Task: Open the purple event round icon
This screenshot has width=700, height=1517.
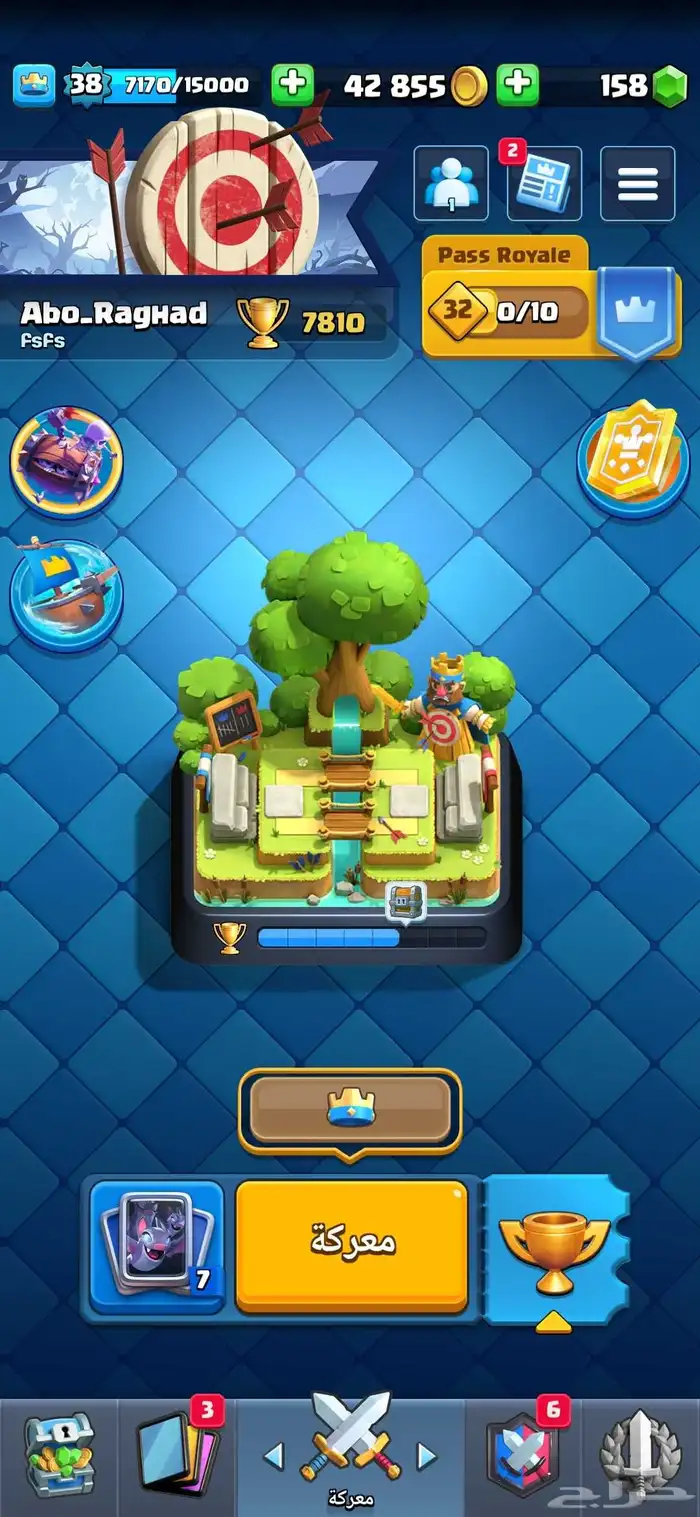Action: 66,461
